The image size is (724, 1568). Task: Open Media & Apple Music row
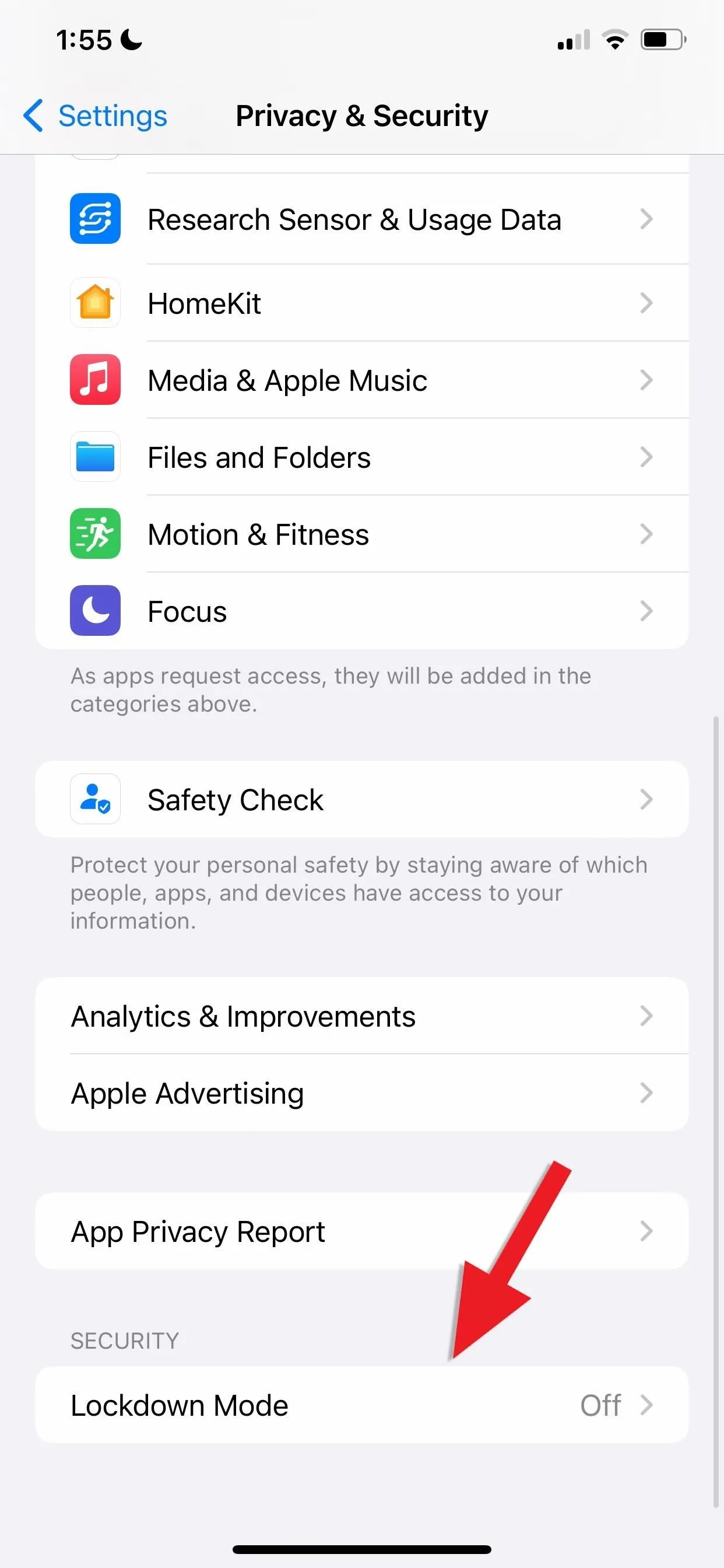[361, 380]
